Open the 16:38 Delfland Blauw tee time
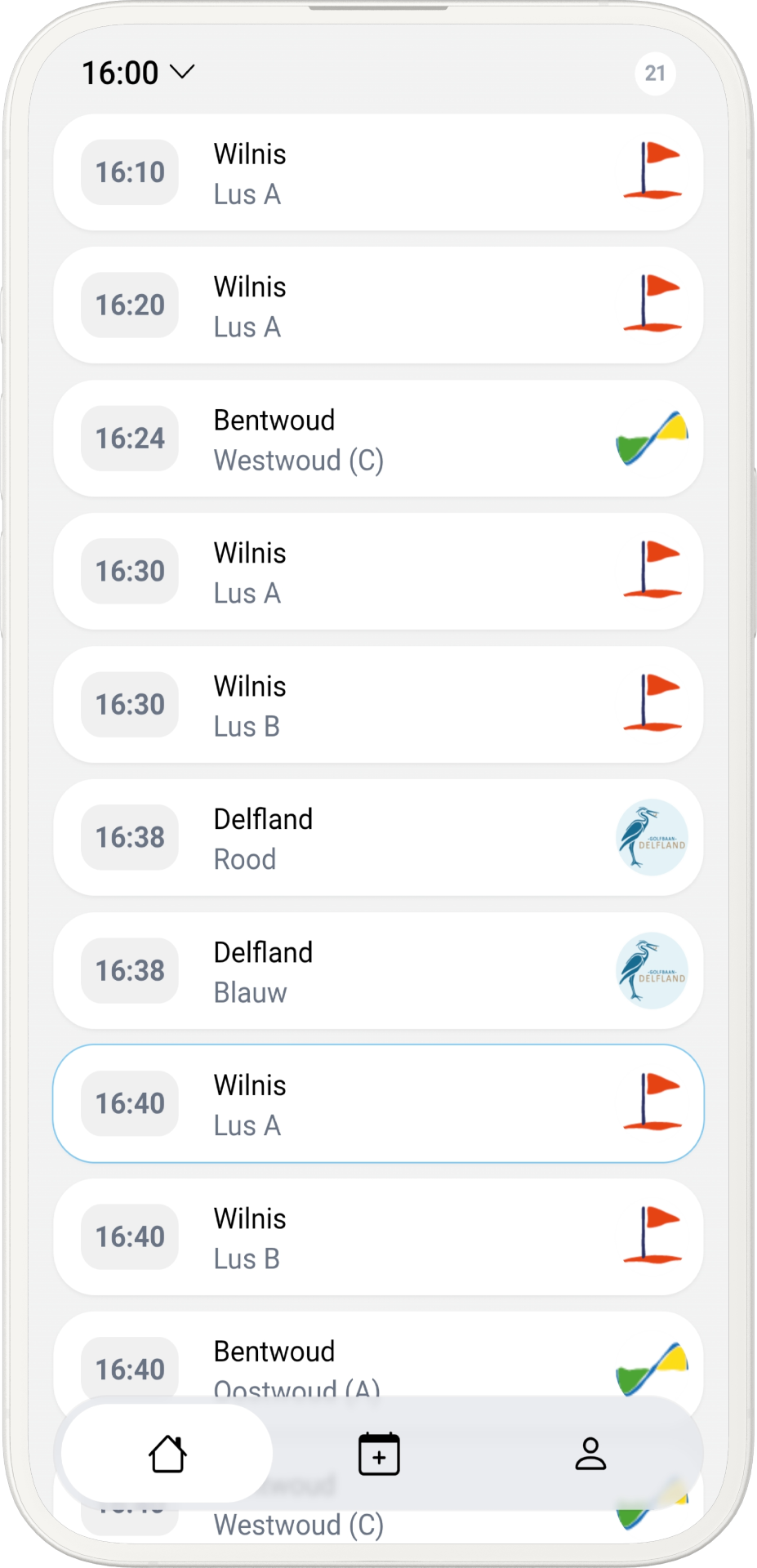This screenshot has height=1568, width=757. (x=378, y=971)
